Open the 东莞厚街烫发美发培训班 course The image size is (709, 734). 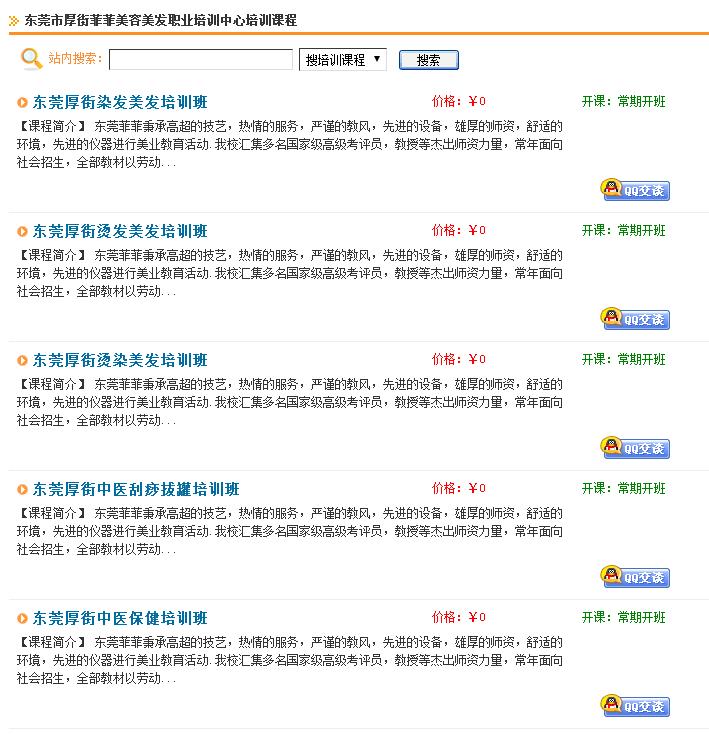(x=120, y=231)
